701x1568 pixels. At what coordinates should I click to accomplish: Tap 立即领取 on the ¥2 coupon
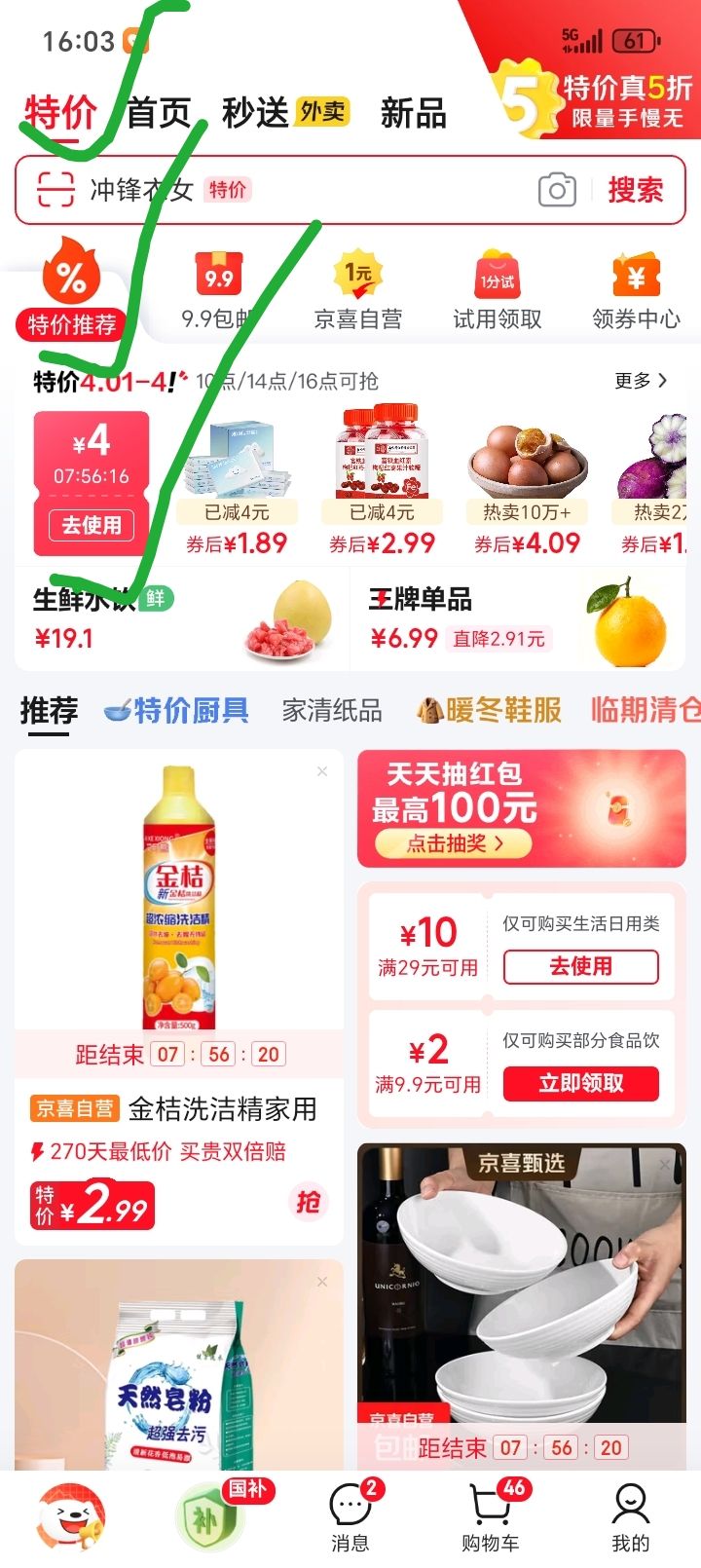(x=581, y=1083)
